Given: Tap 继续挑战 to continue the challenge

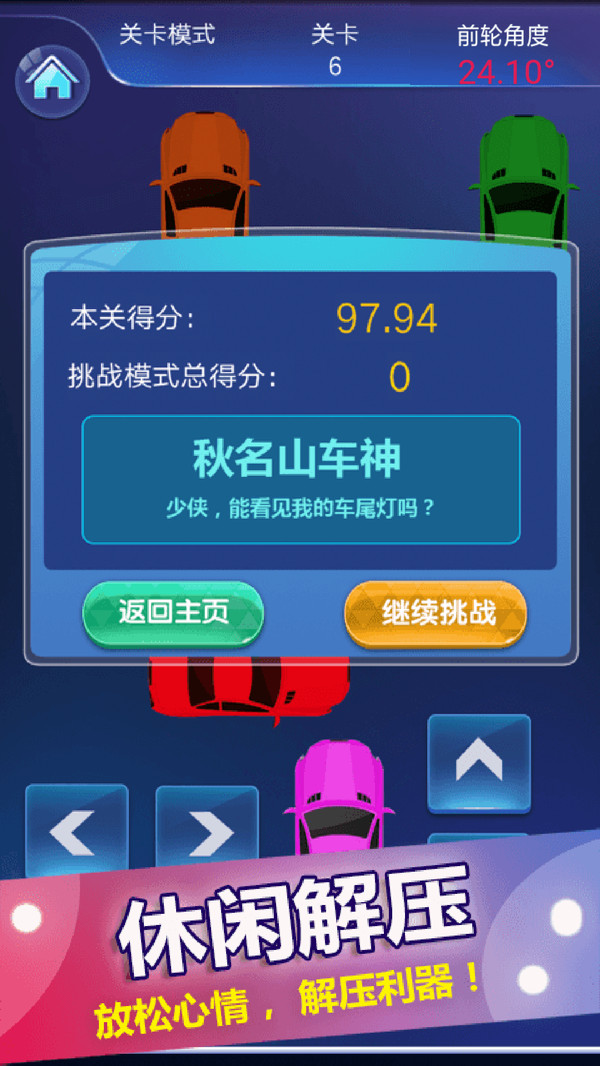Looking at the screenshot, I should [435, 613].
